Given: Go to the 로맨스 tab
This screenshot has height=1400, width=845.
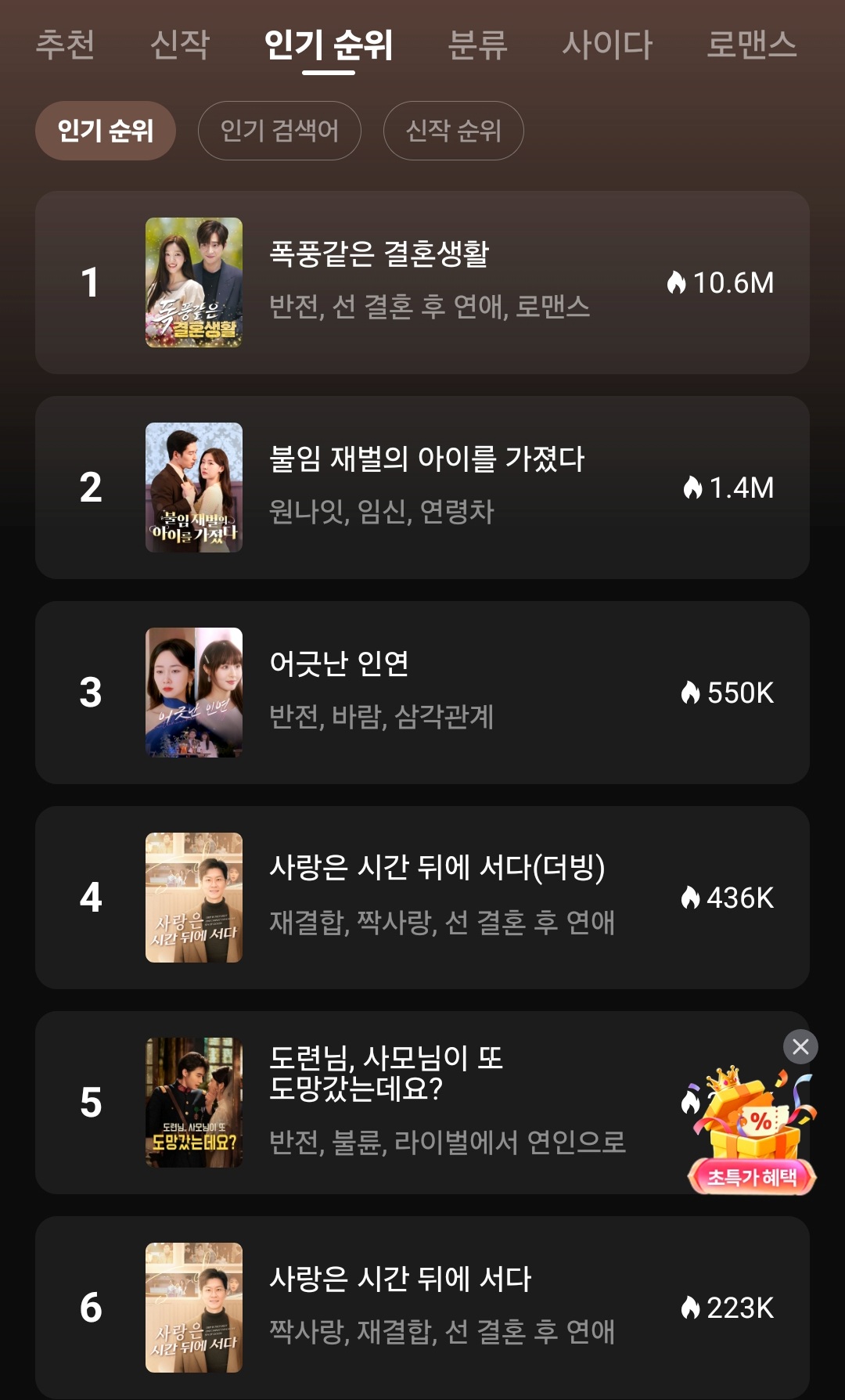Looking at the screenshot, I should (751, 45).
